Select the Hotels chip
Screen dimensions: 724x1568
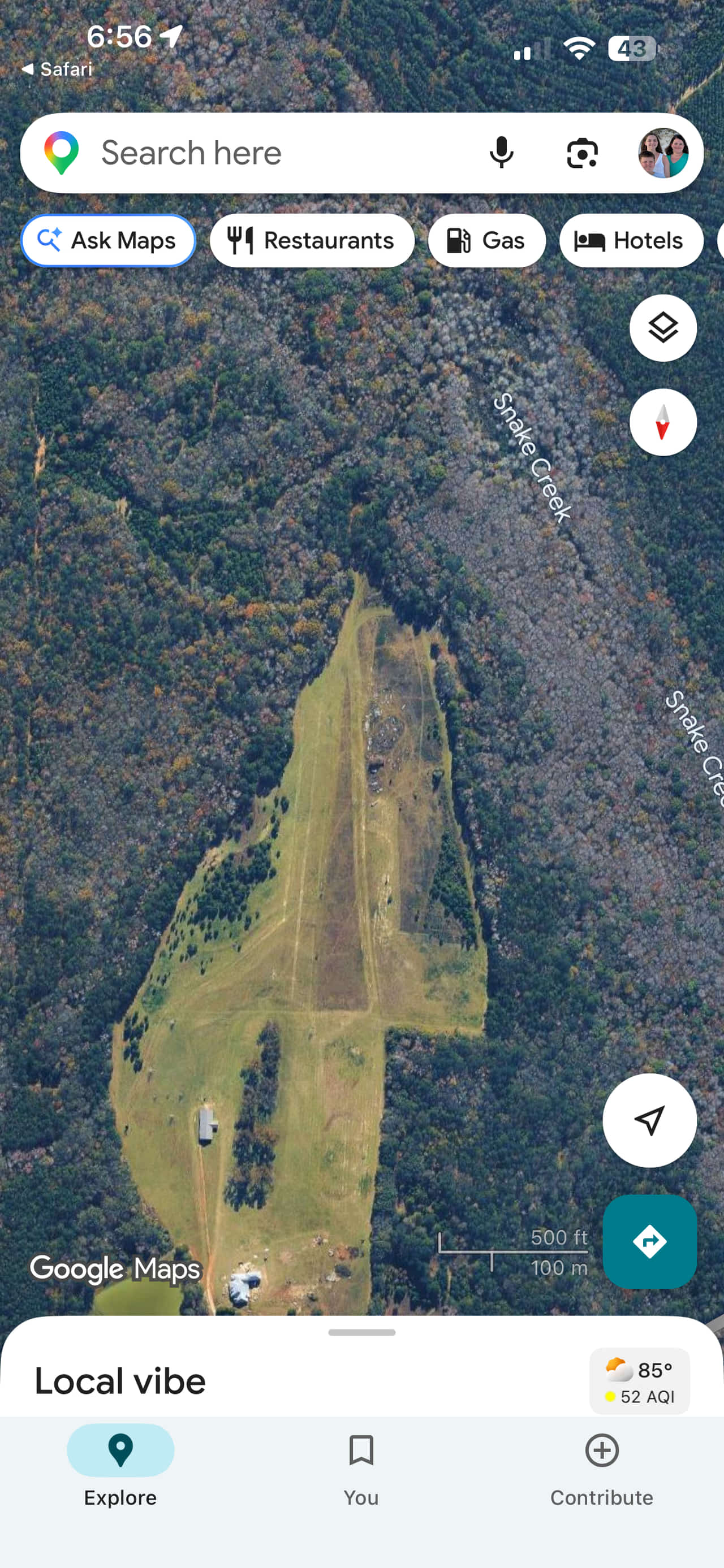point(631,240)
